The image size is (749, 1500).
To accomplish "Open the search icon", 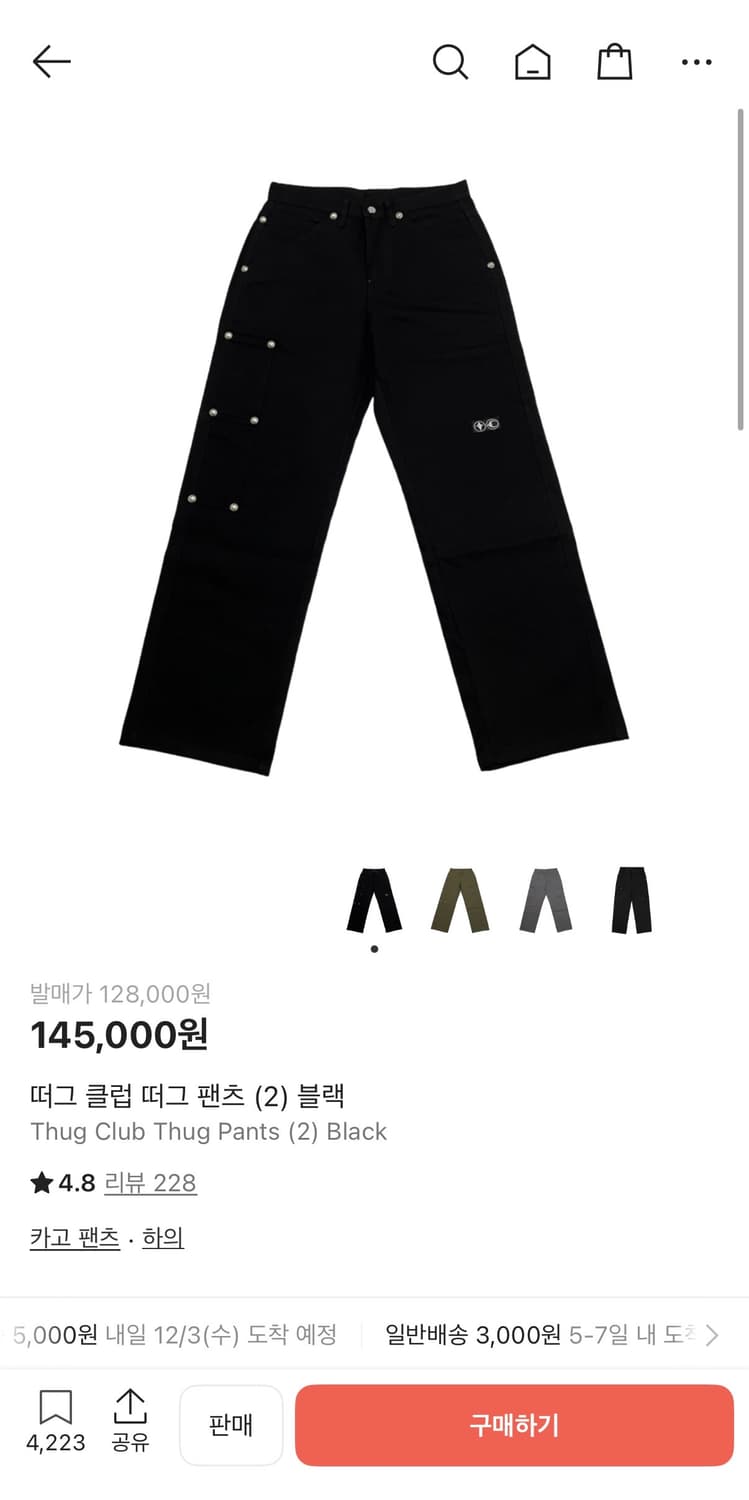I will coord(451,61).
